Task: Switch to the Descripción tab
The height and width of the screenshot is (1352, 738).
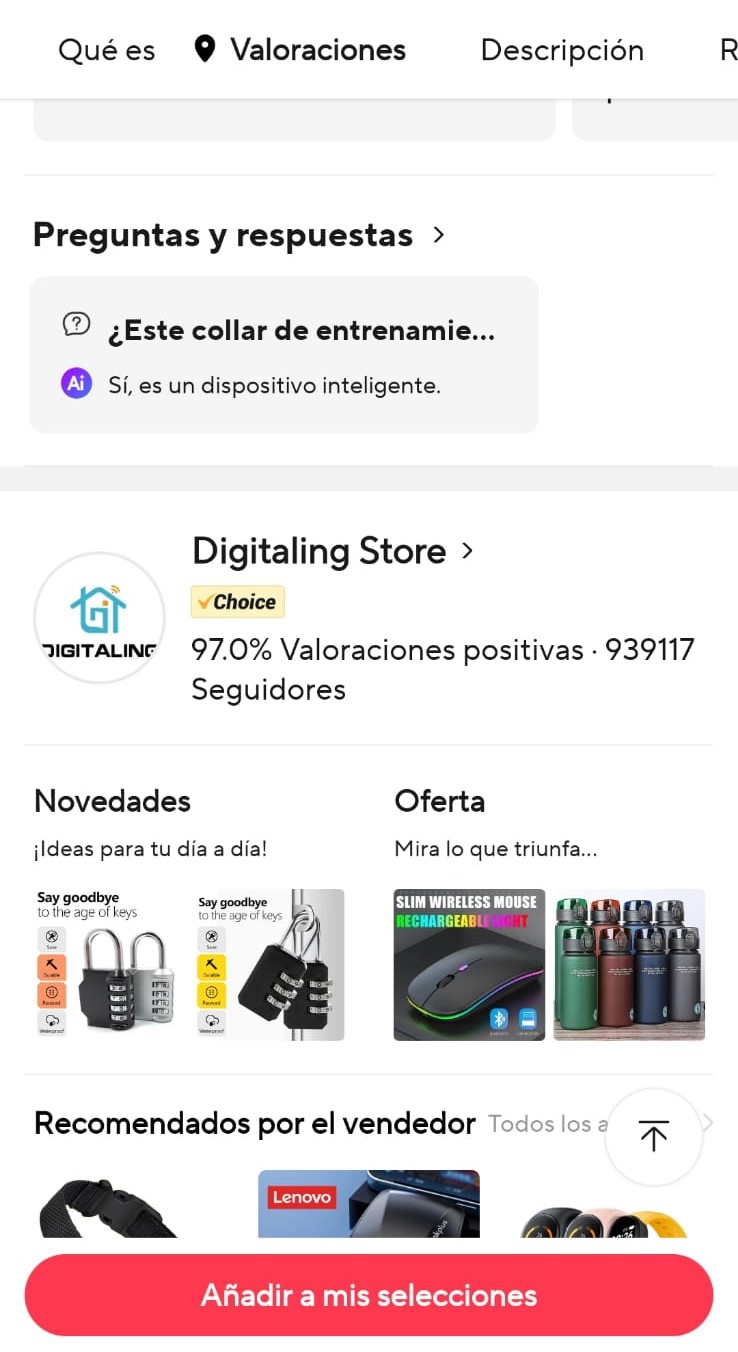Action: [x=562, y=50]
